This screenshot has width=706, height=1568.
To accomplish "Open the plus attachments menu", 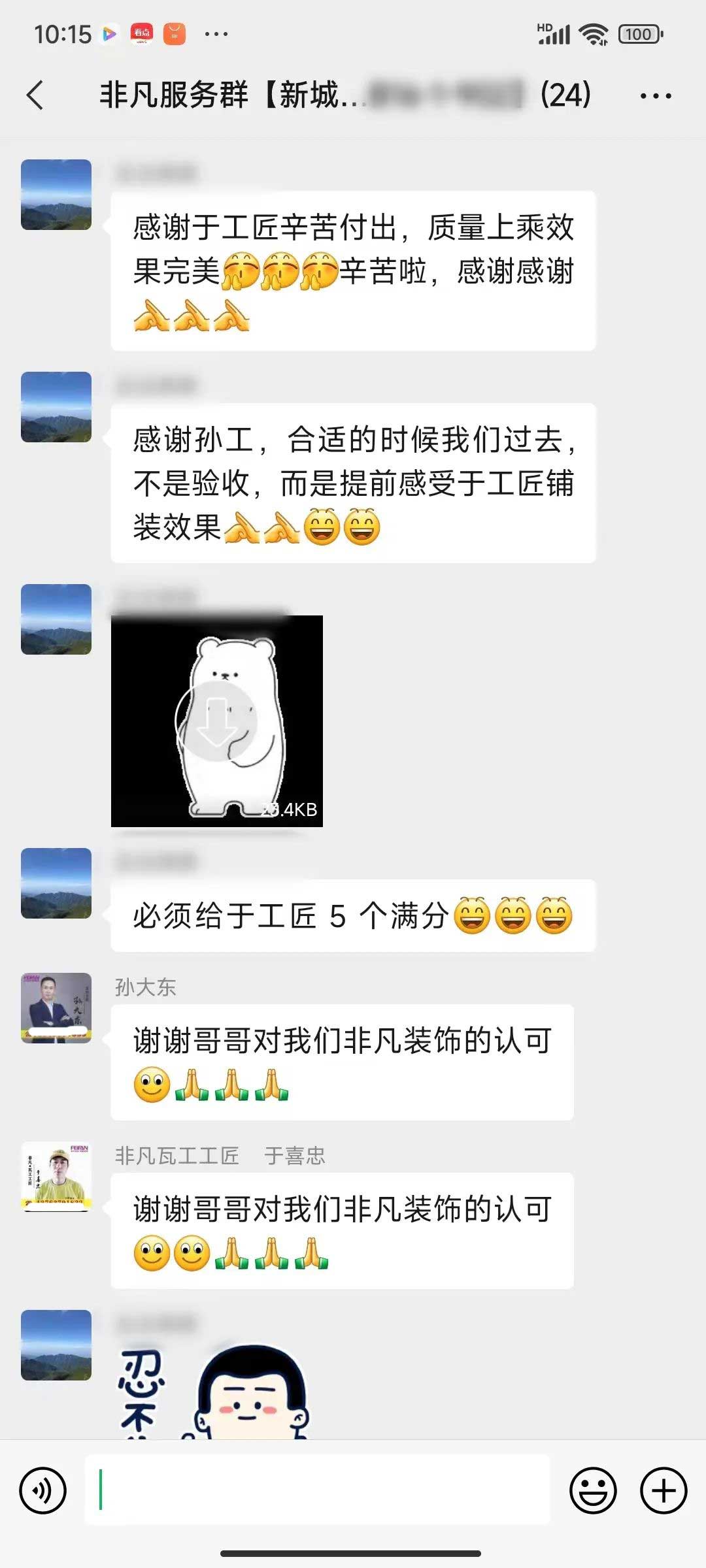I will [664, 1491].
